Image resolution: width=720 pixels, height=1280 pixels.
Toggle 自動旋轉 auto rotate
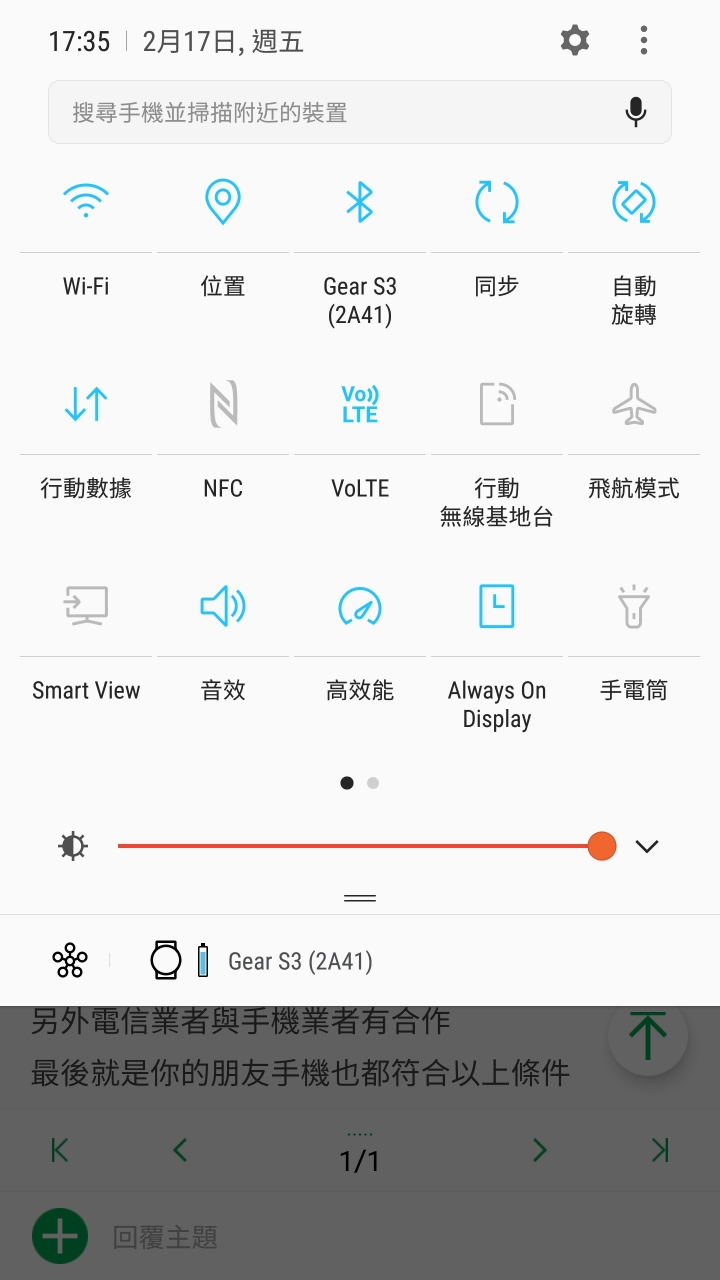click(x=634, y=202)
